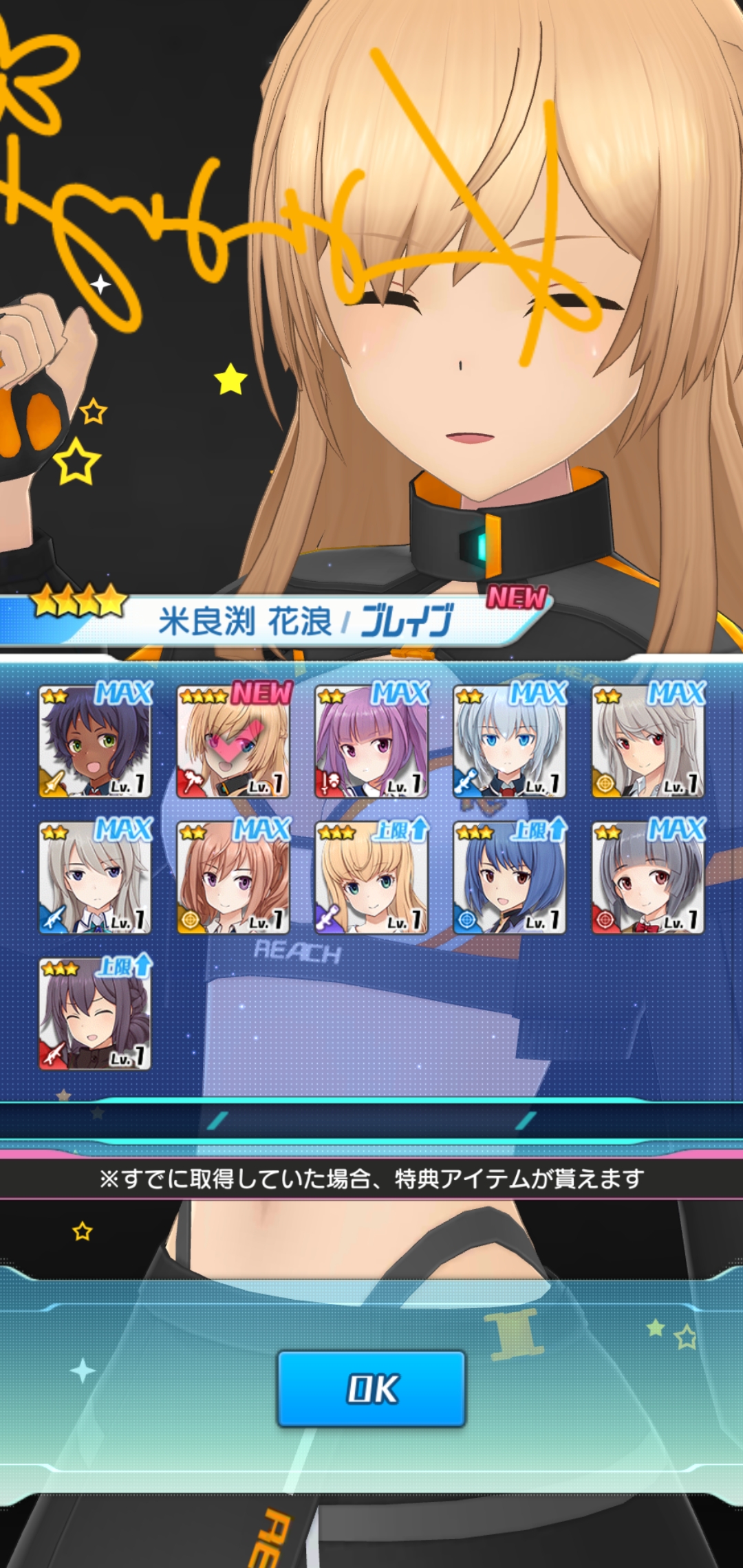Open the four-star NEW blonde character card
Viewport: 743px width, 1568px height.
[x=233, y=741]
